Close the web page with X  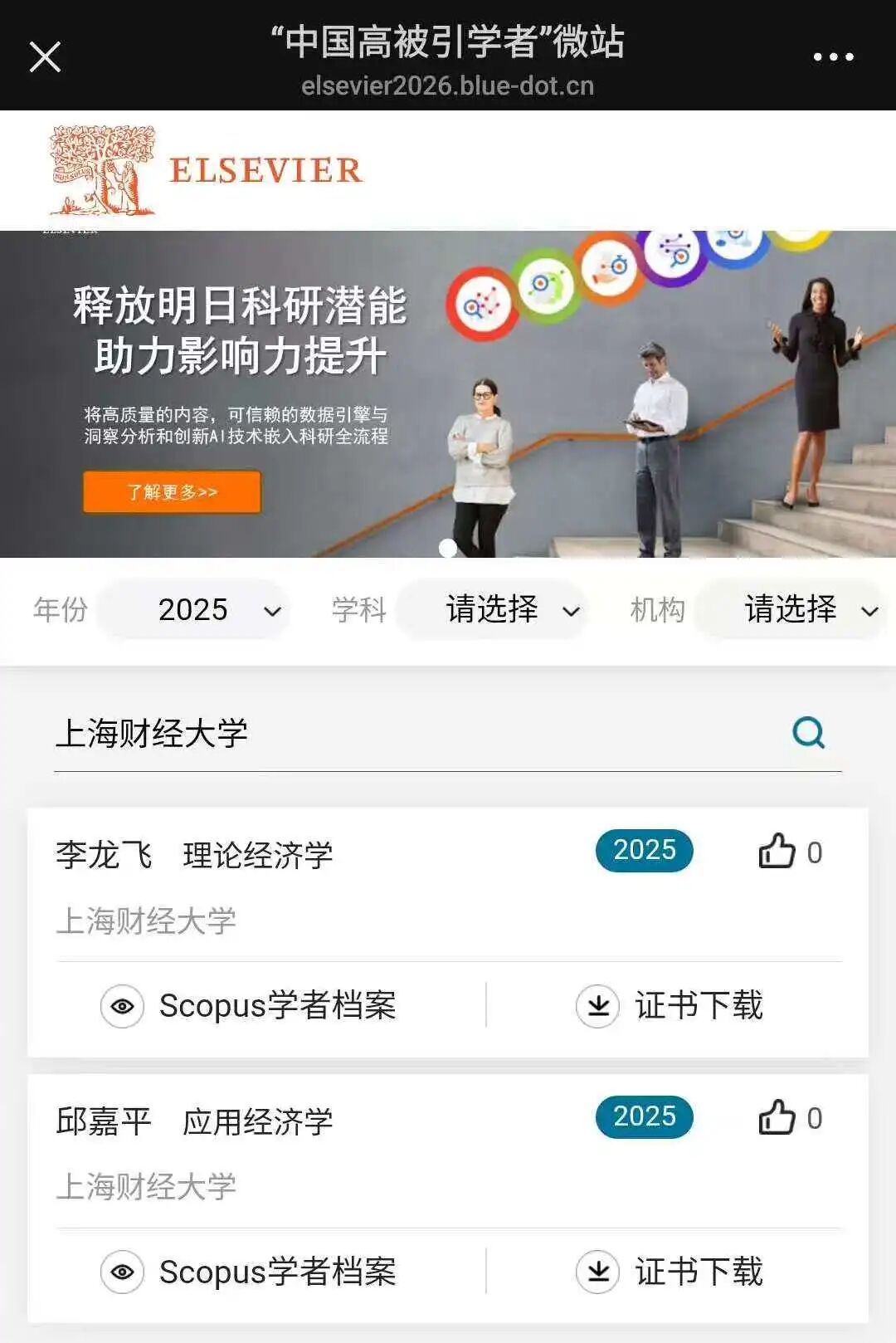pyautogui.click(x=45, y=57)
